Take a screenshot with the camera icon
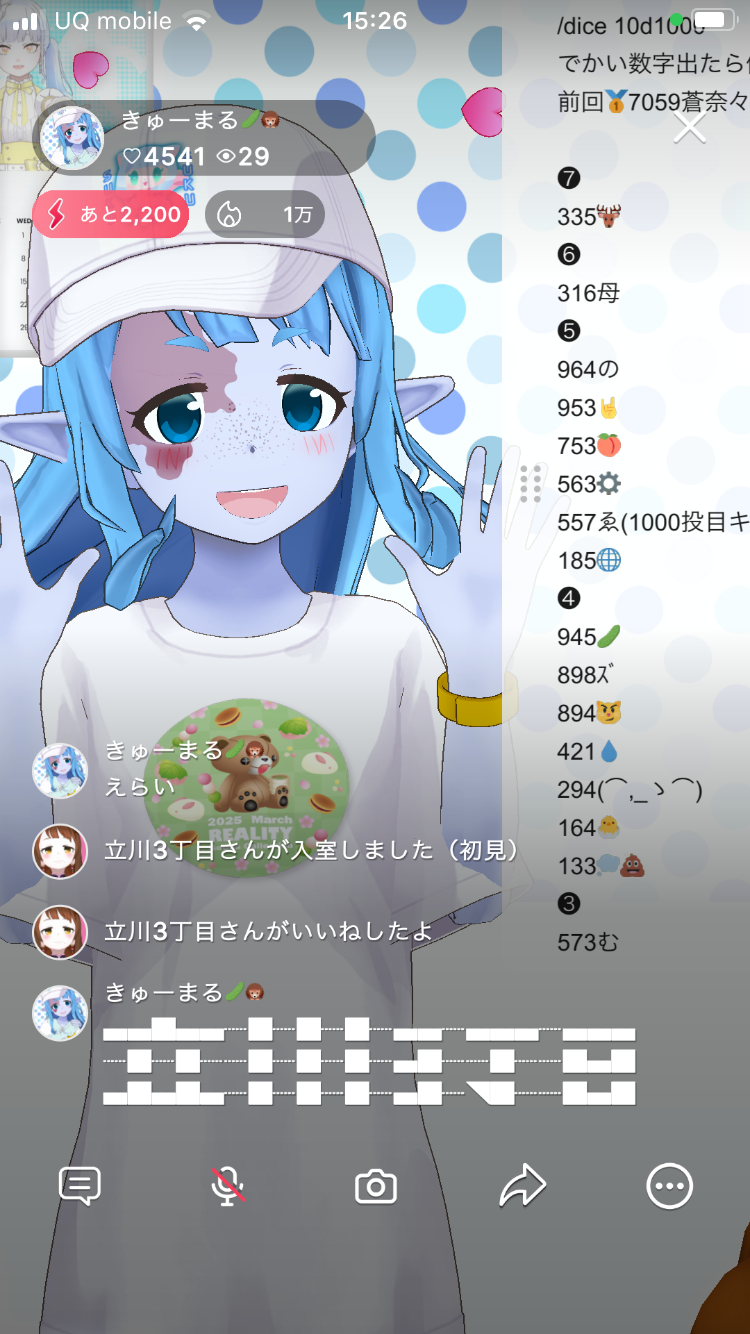 376,1187
